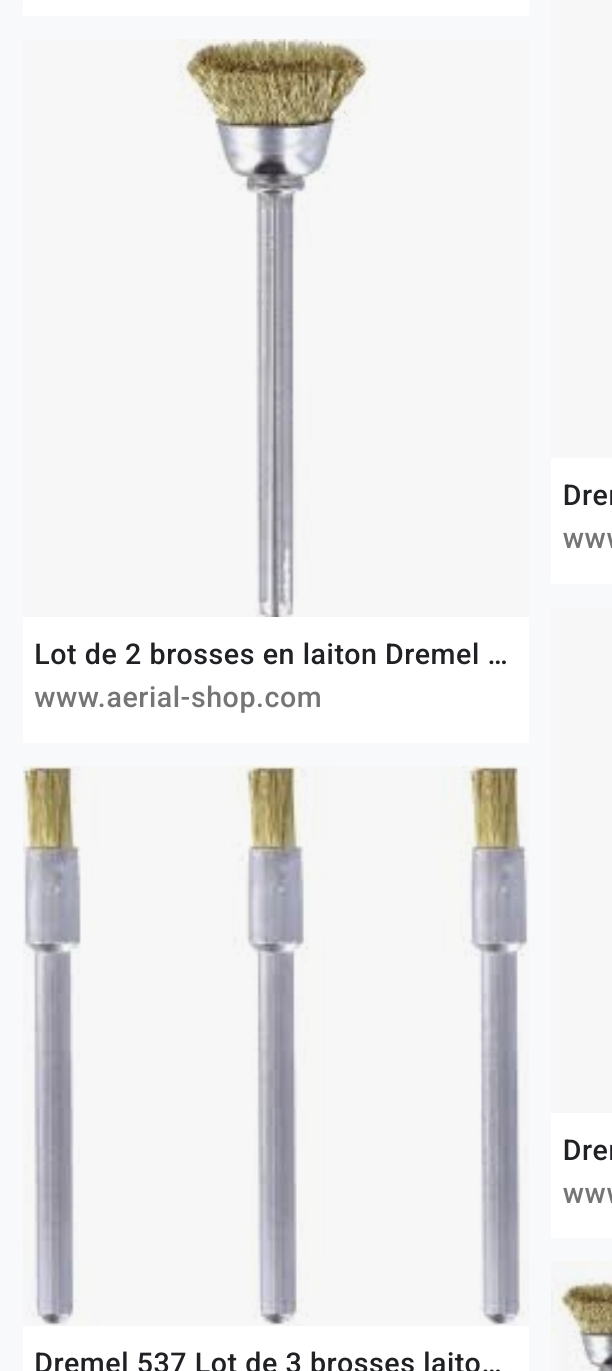Screen dimensions: 612x1371
Task: Open the brass cup brush image from aerial-shop
Action: tap(275, 328)
